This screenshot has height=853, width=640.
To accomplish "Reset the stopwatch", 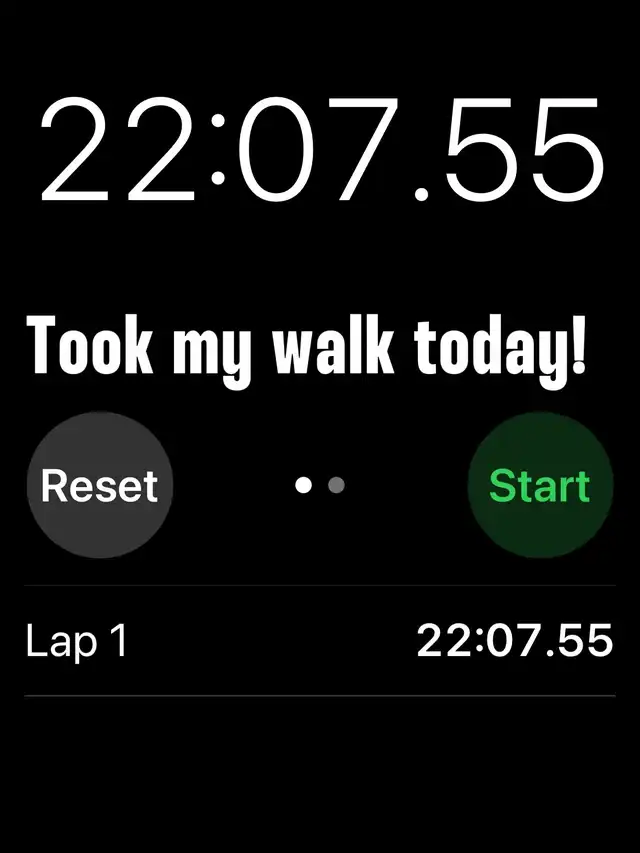I will 100,485.
